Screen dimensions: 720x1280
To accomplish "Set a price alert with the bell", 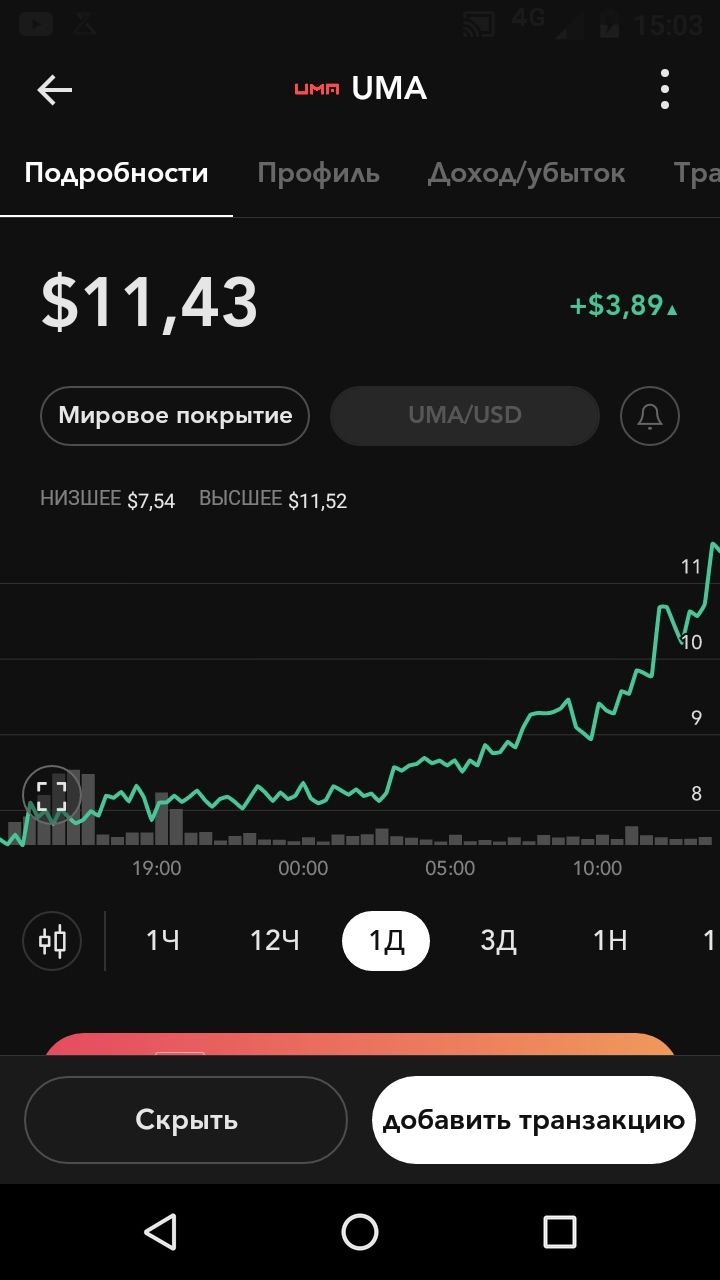I will pyautogui.click(x=650, y=415).
